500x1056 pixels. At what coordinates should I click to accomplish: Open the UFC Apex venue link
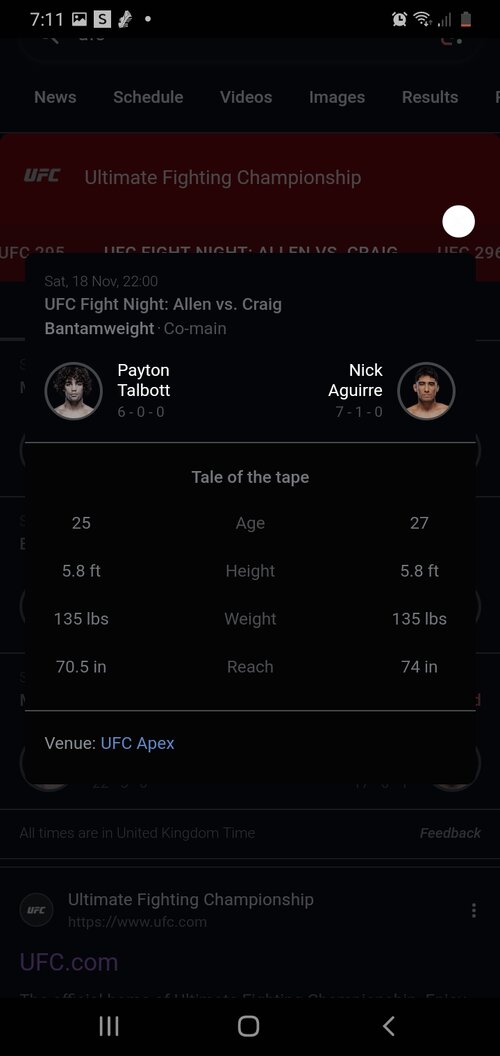point(137,743)
